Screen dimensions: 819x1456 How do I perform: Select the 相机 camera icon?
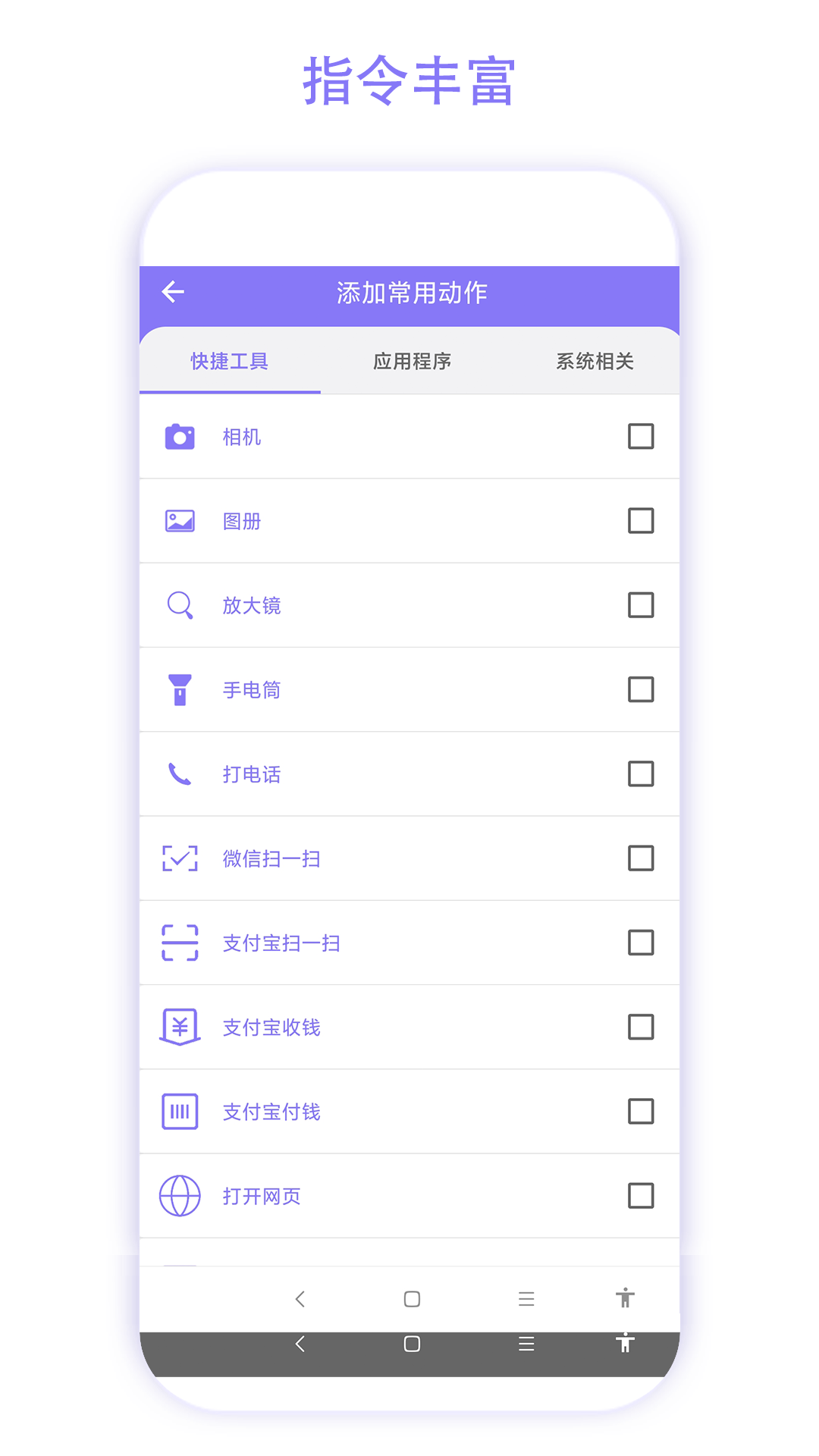pos(180,436)
